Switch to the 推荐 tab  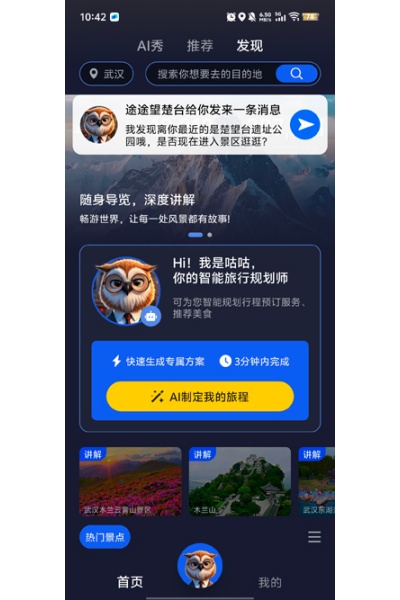200,46
